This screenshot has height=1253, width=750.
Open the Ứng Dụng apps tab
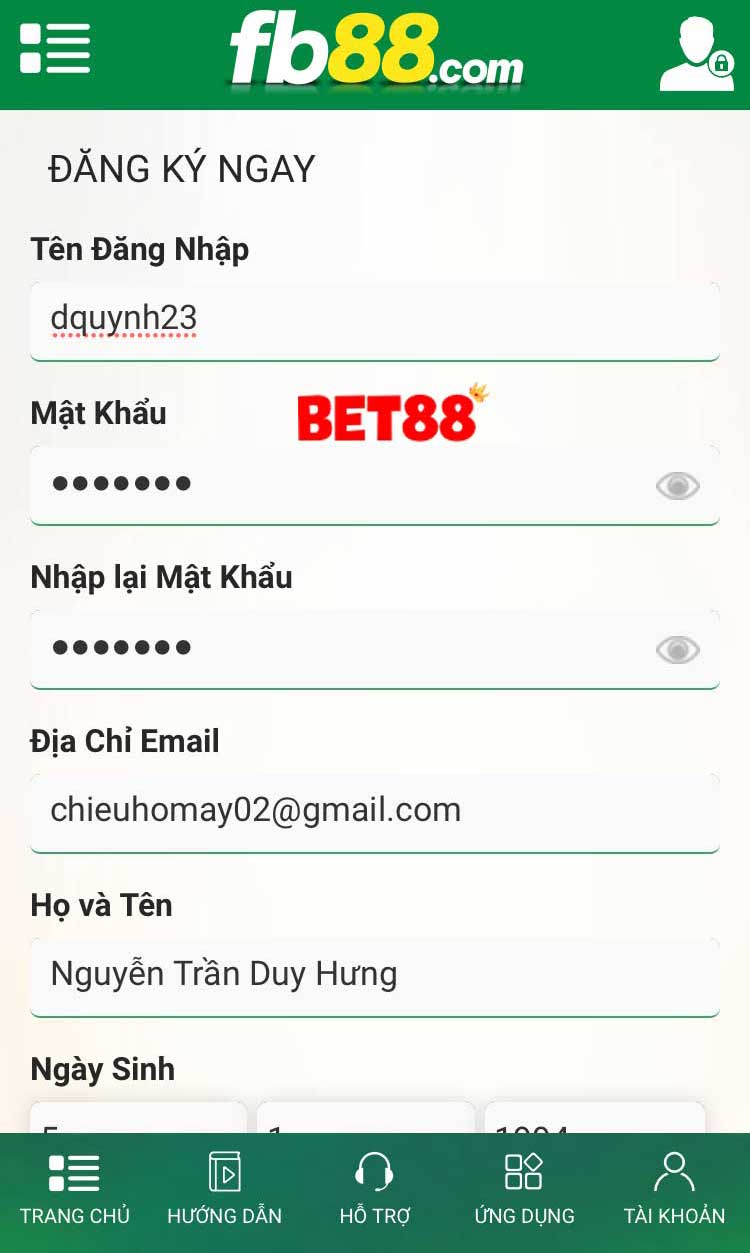point(524,1190)
